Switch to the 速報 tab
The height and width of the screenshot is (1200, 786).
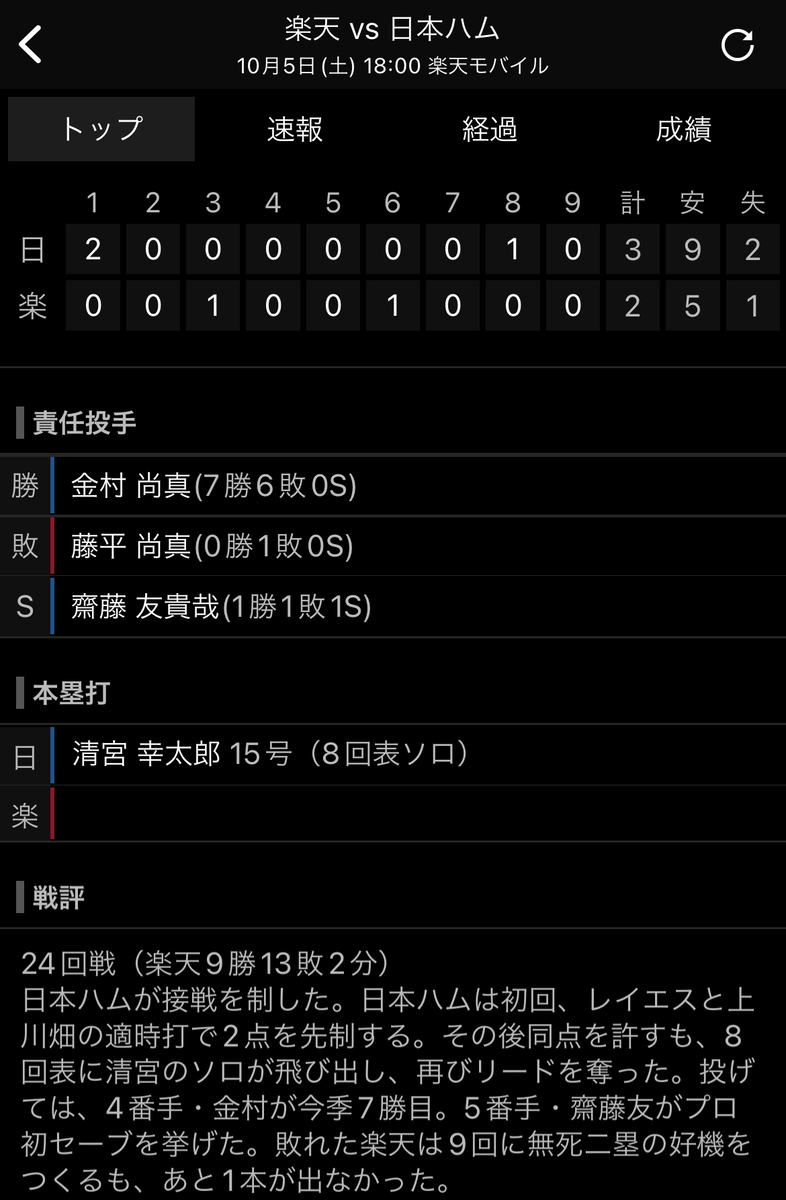click(x=295, y=129)
